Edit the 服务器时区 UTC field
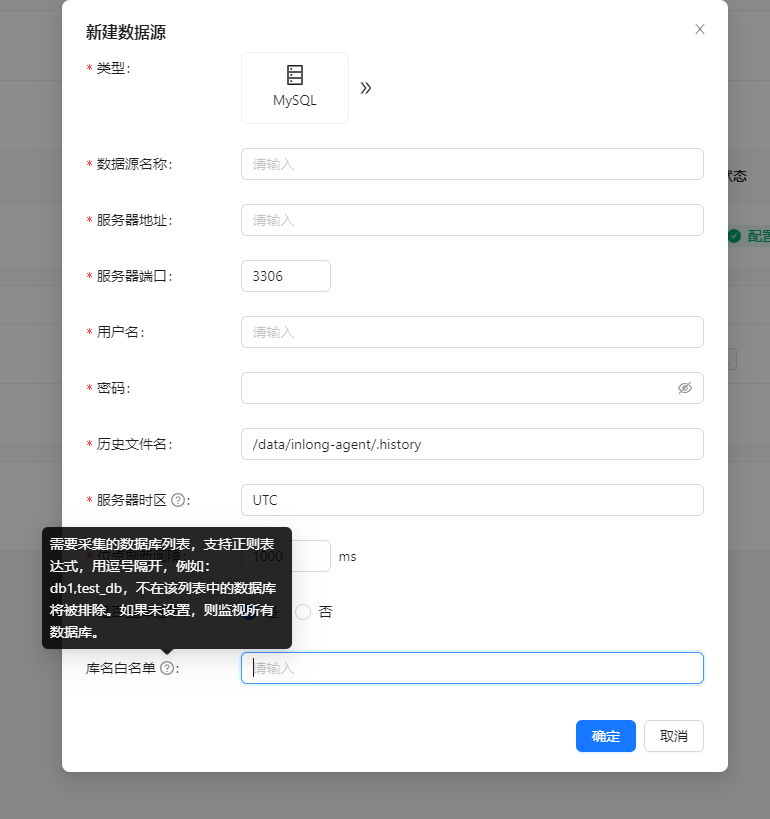This screenshot has width=770, height=819. [x=472, y=500]
